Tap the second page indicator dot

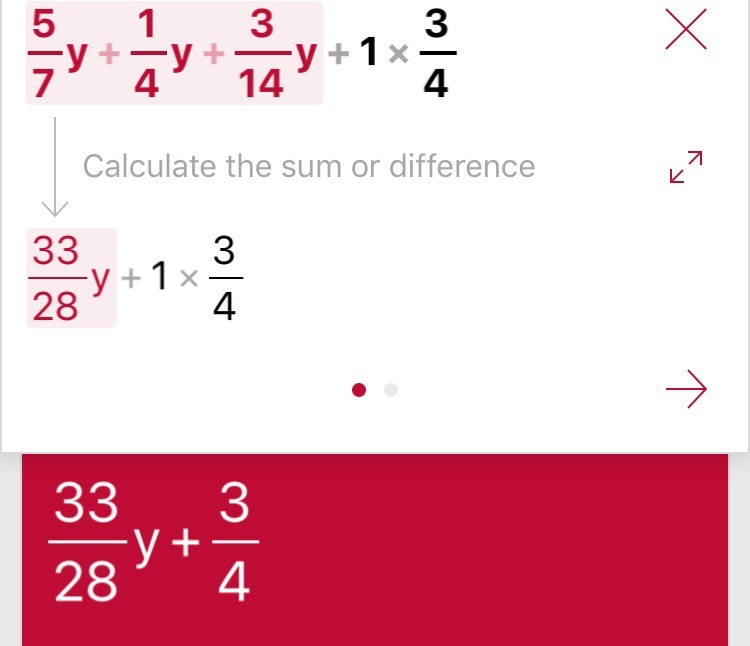coord(391,390)
